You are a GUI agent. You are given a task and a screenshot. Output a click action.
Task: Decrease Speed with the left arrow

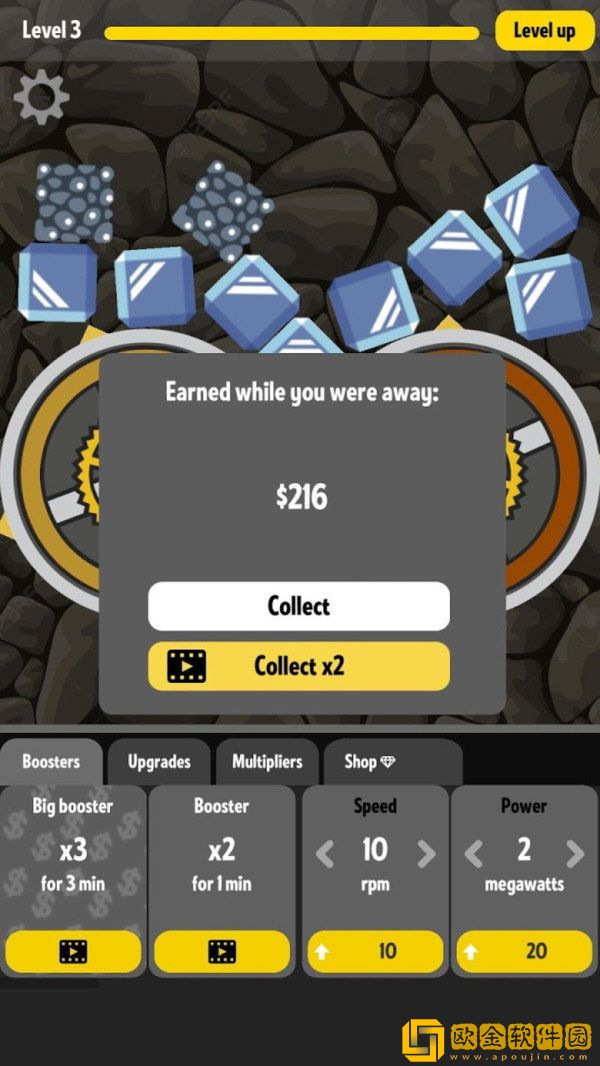pyautogui.click(x=324, y=853)
